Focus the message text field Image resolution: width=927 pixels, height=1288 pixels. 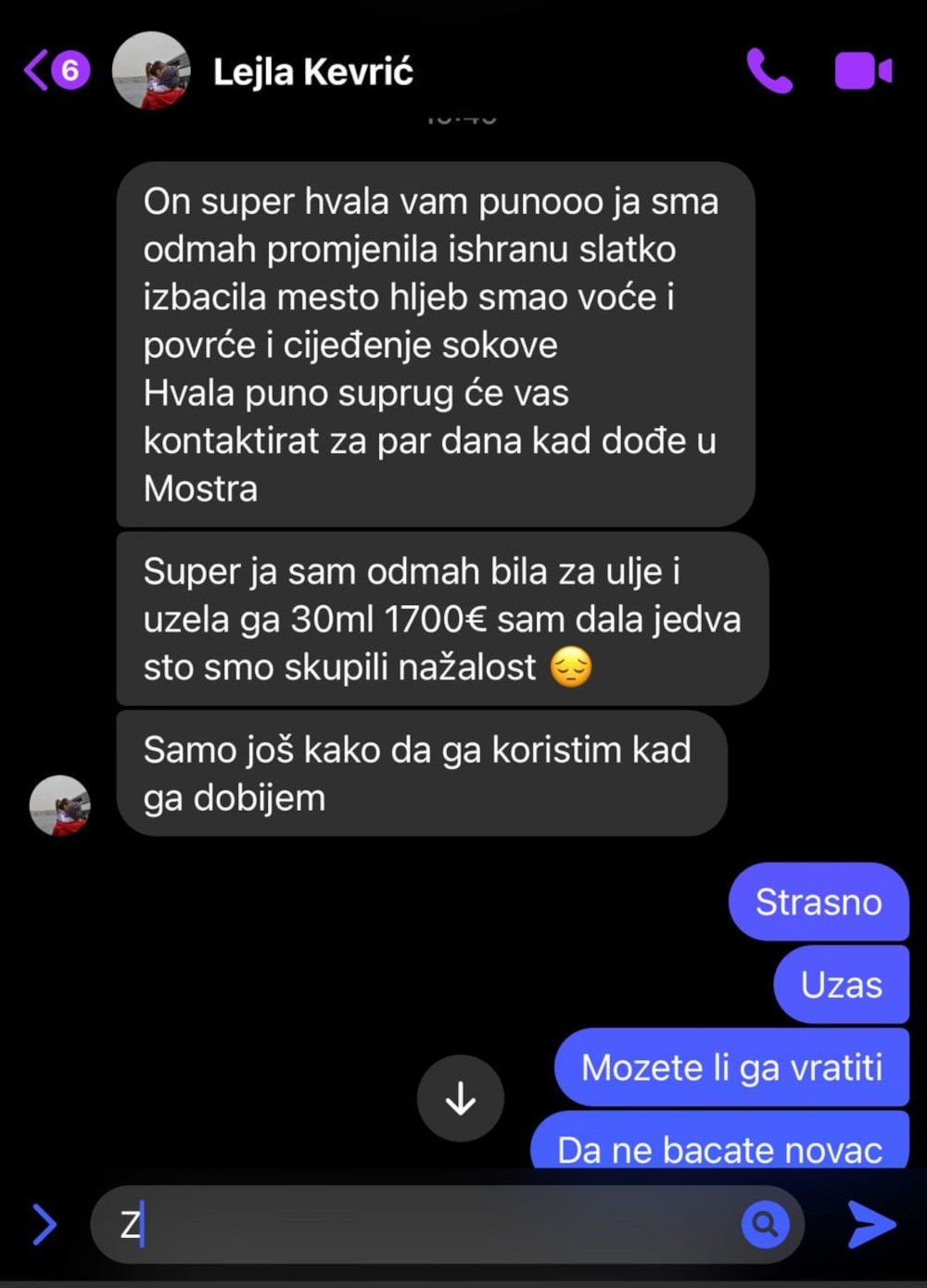426,1224
